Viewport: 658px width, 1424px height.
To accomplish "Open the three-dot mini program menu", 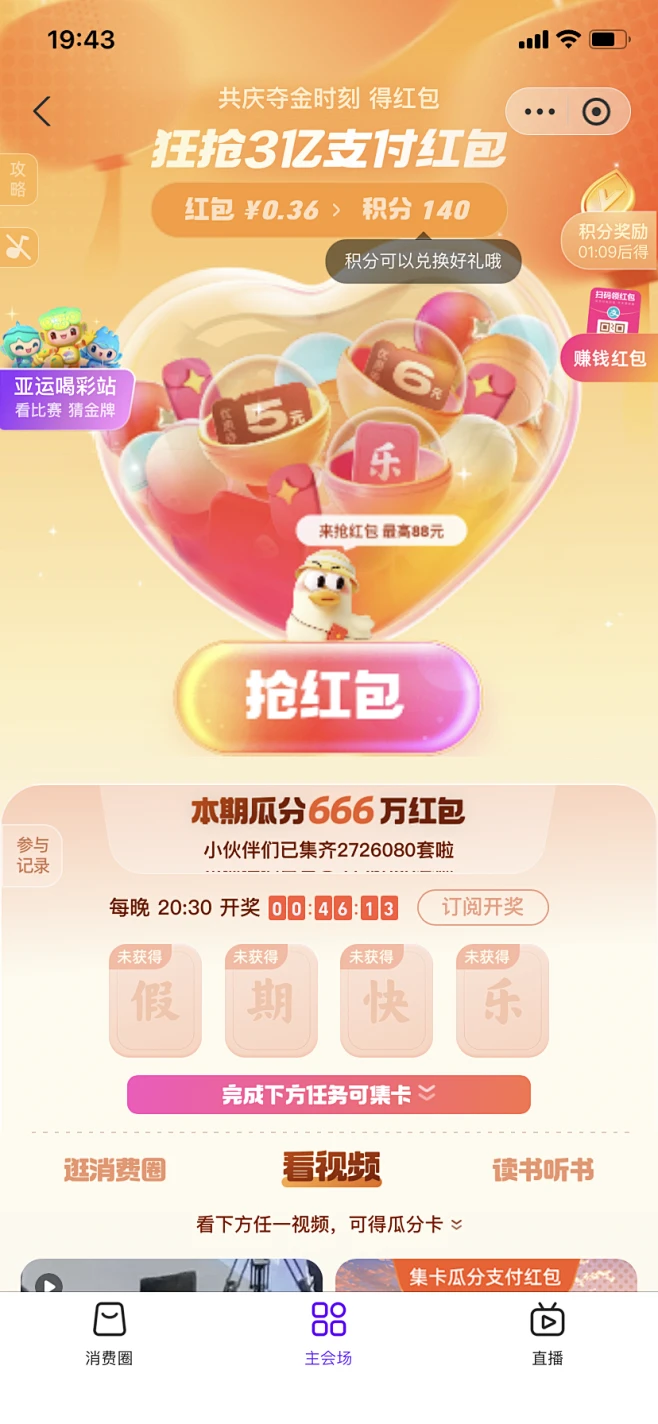I will (x=540, y=112).
